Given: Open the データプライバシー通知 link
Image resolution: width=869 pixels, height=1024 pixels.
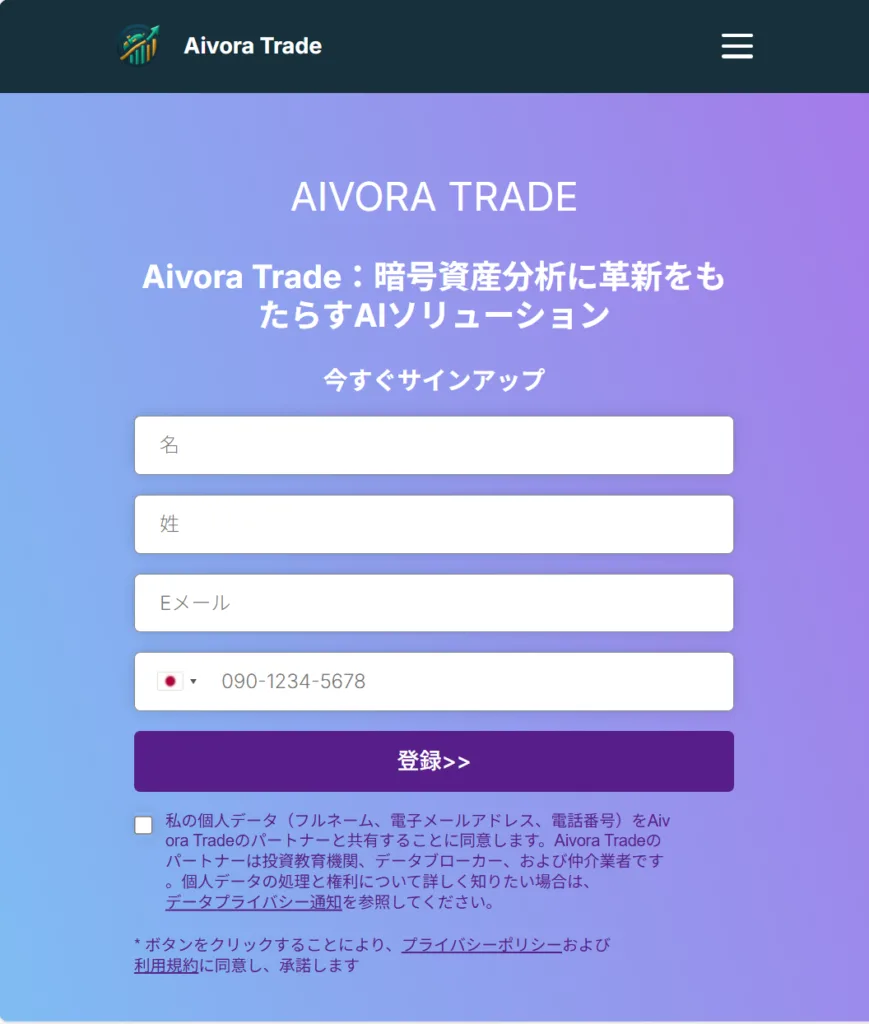Looking at the screenshot, I should 254,902.
